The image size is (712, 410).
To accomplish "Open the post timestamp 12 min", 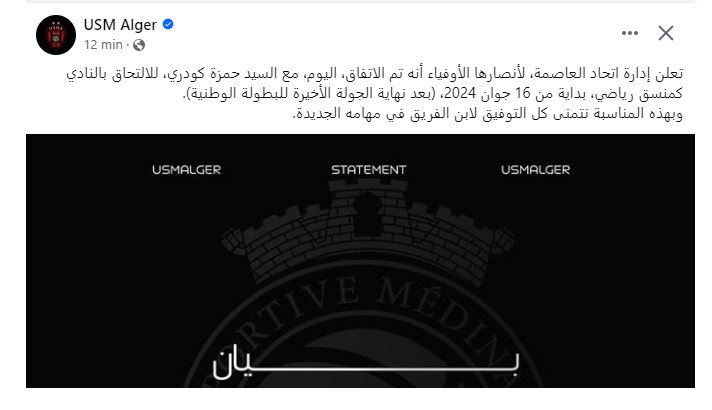I will [103, 45].
